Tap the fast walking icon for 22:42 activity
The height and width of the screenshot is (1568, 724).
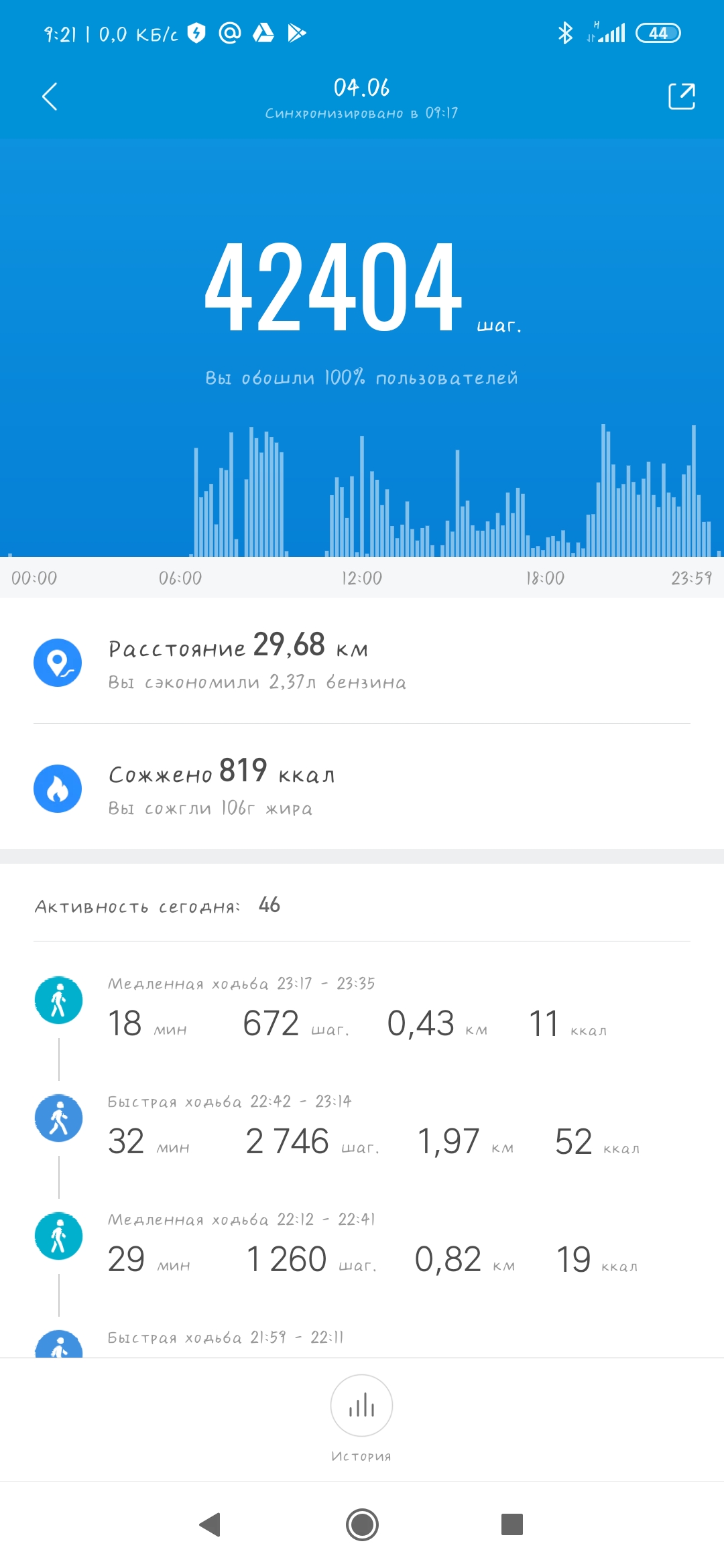pyautogui.click(x=60, y=1118)
